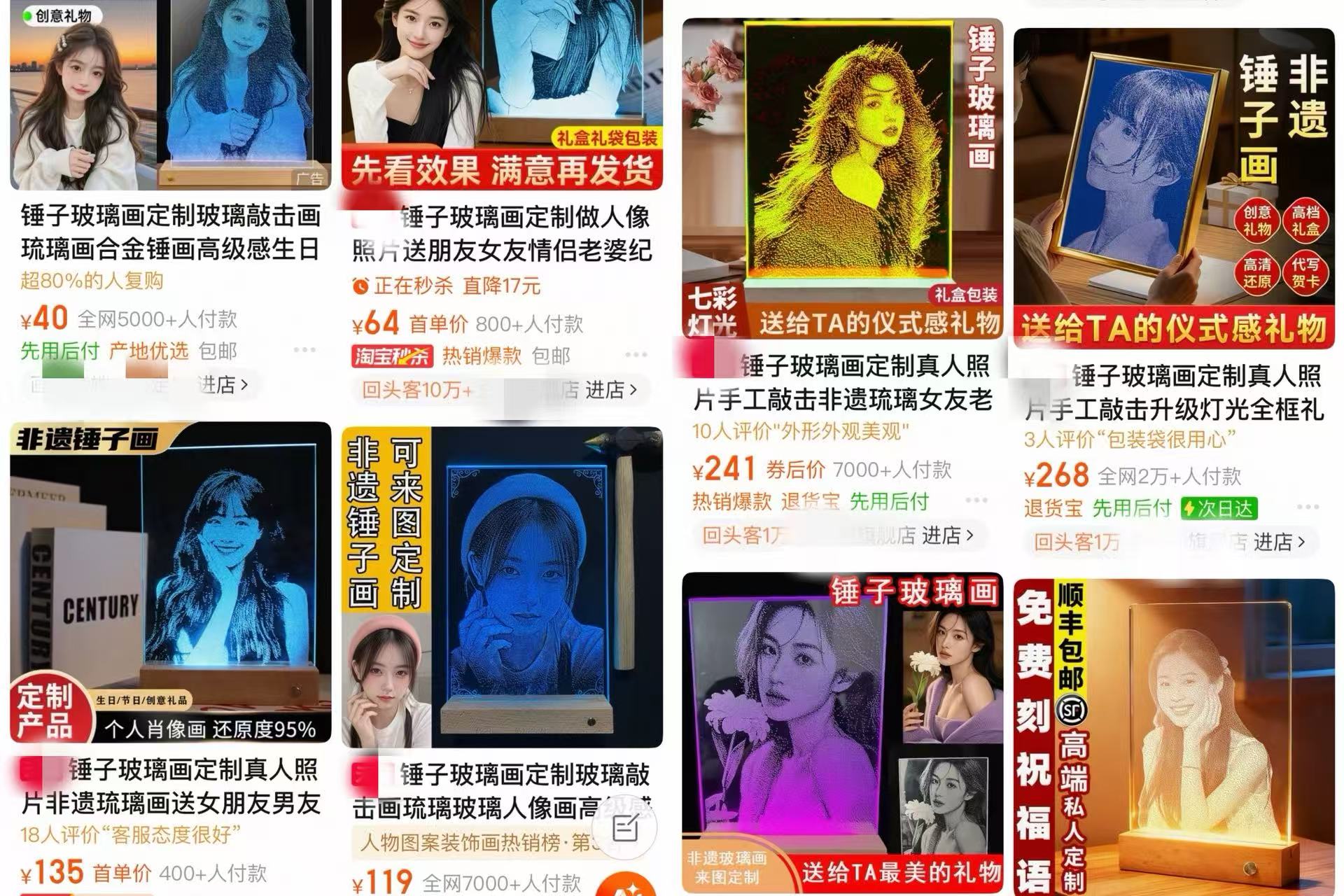
Task: Open the 人物图案装饰画热销榜 ranking link
Action: tap(476, 843)
